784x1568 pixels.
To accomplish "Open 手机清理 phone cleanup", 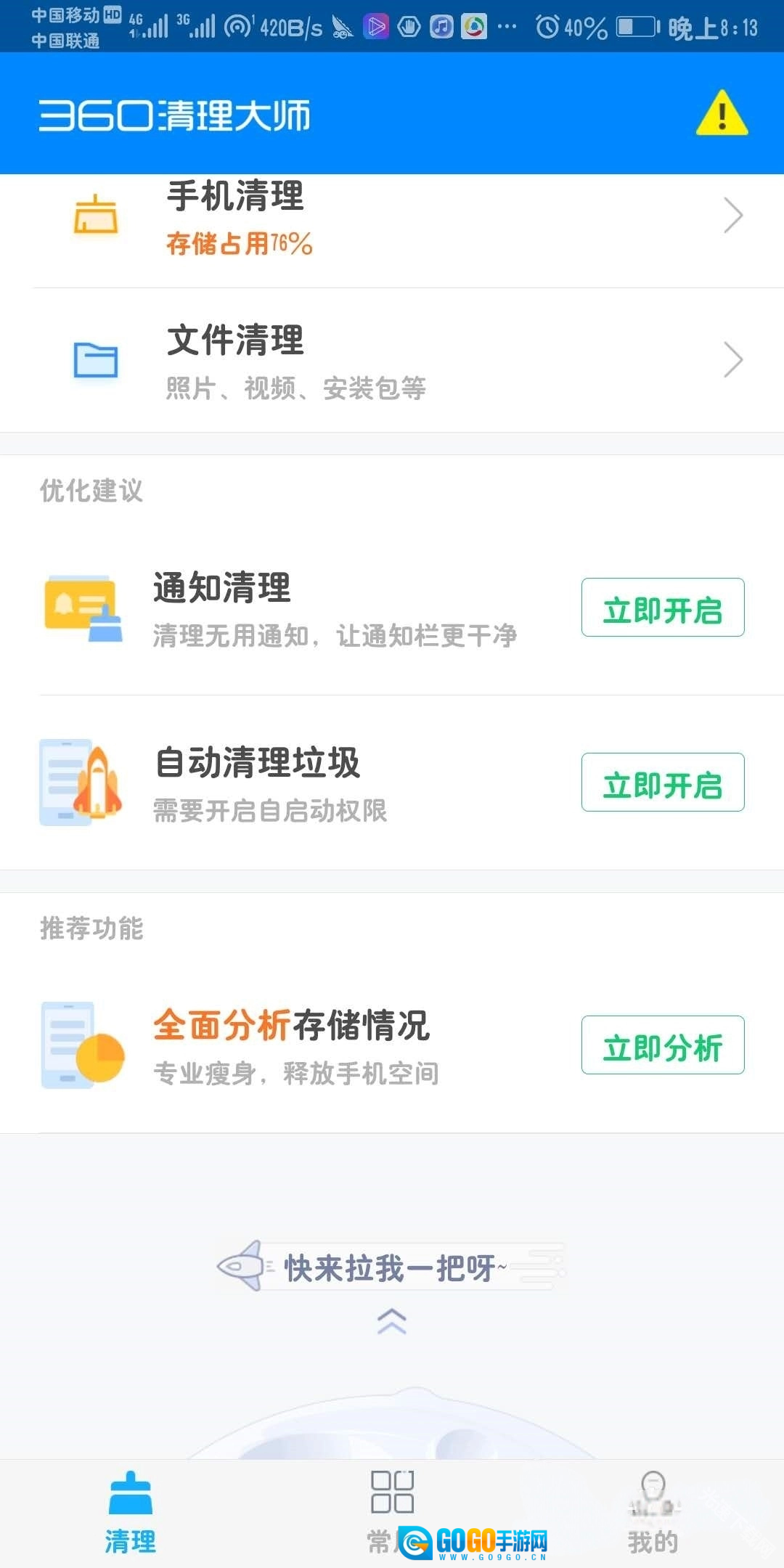I will click(x=392, y=216).
